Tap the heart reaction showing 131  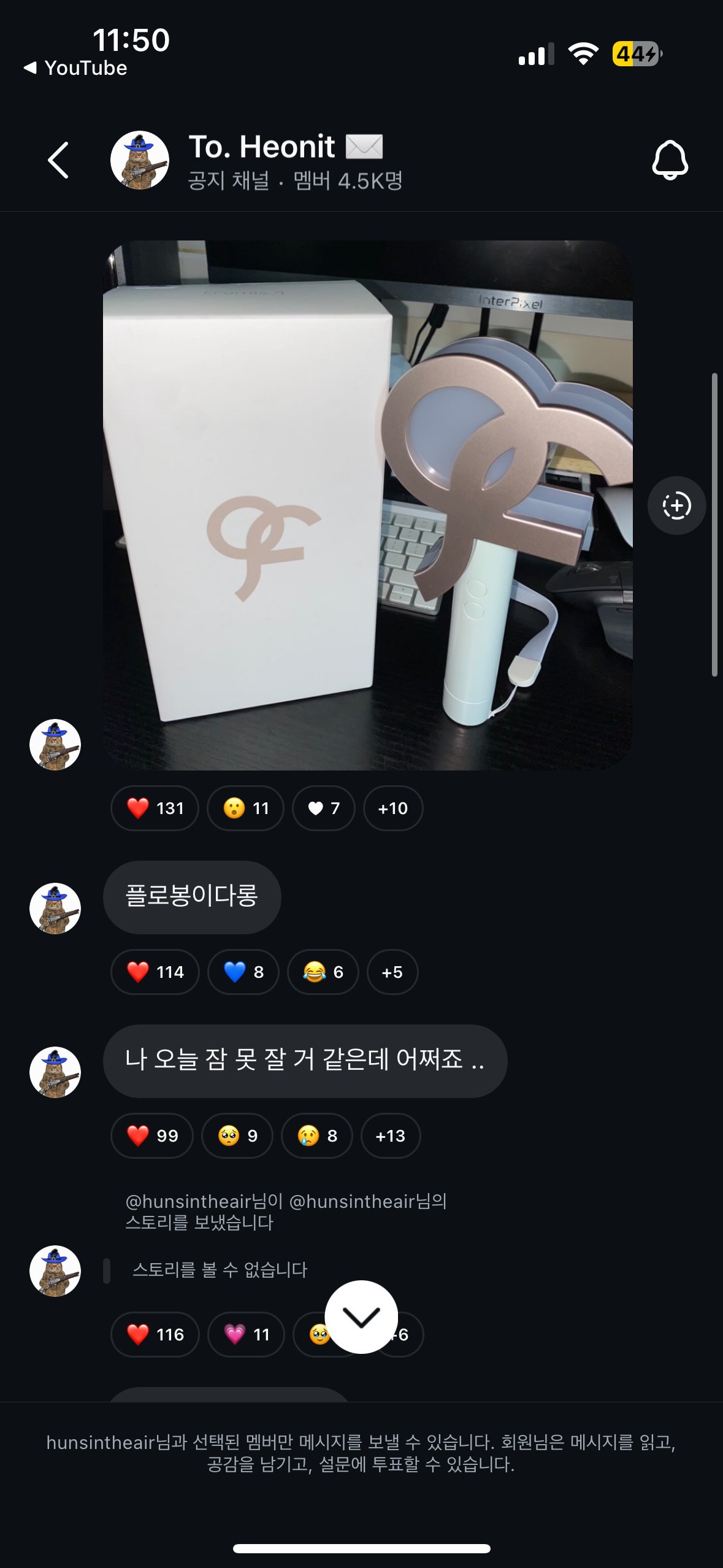pyautogui.click(x=155, y=809)
